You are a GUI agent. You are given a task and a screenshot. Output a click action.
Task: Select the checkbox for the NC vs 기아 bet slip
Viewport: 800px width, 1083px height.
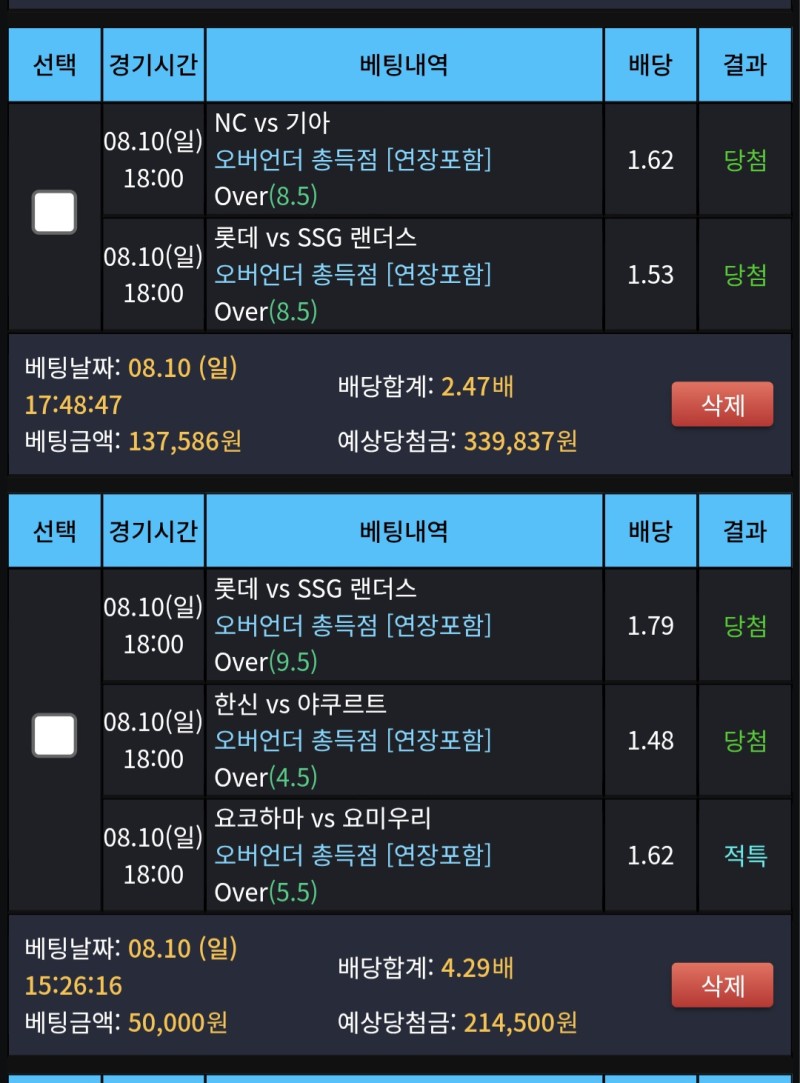click(54, 213)
